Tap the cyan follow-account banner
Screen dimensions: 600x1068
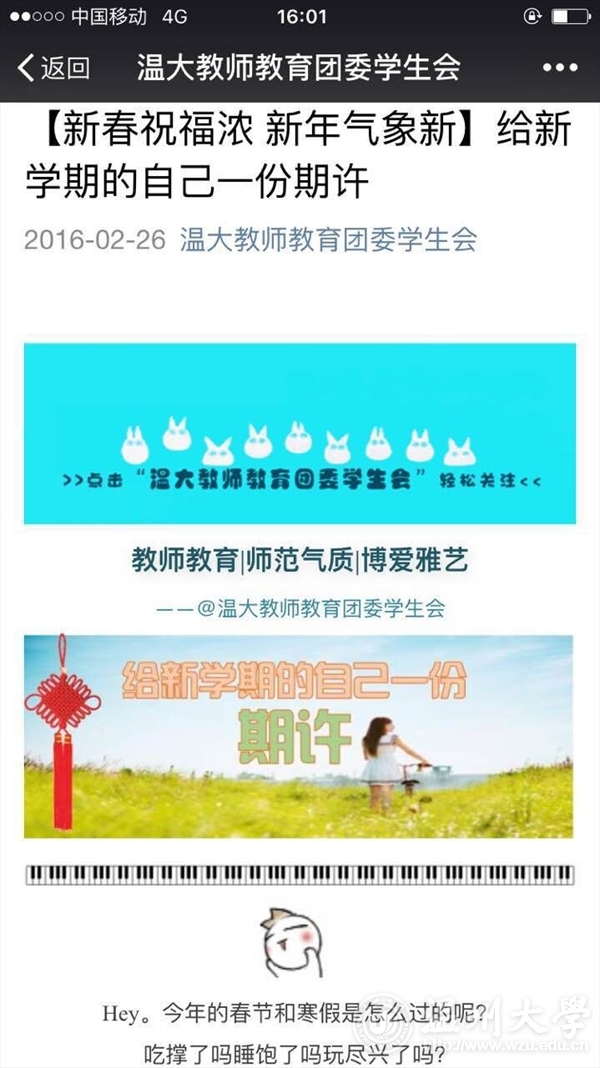(300, 432)
